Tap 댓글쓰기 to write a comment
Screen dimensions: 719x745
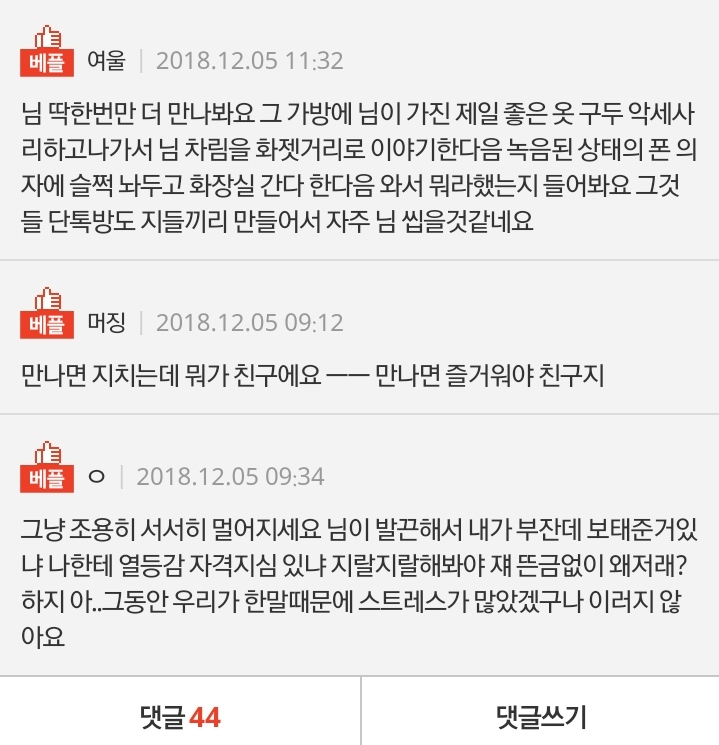click(x=541, y=716)
